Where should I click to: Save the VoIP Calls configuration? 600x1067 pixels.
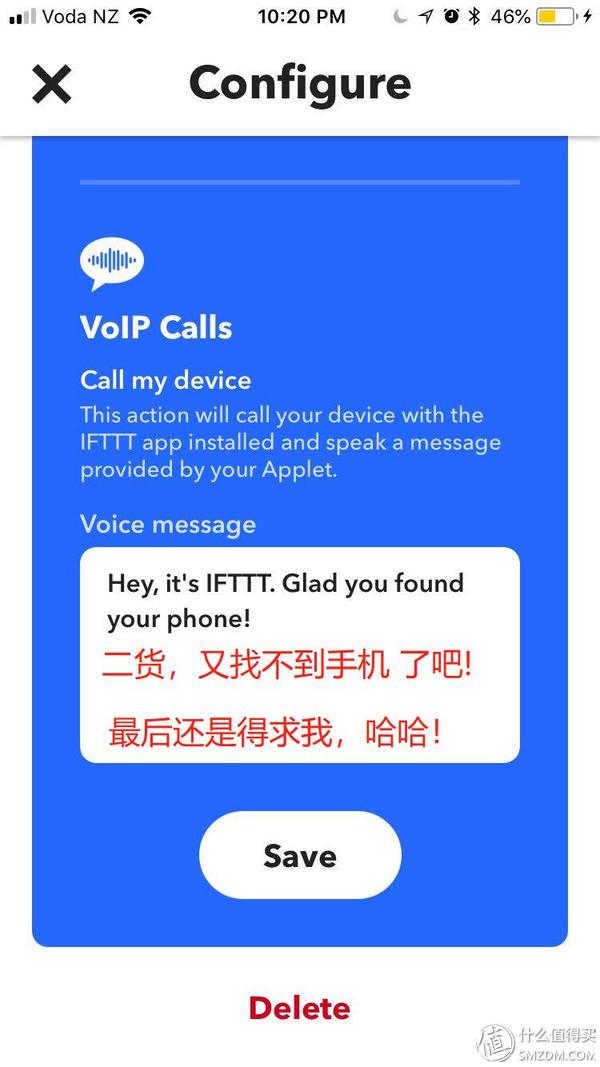click(x=300, y=855)
